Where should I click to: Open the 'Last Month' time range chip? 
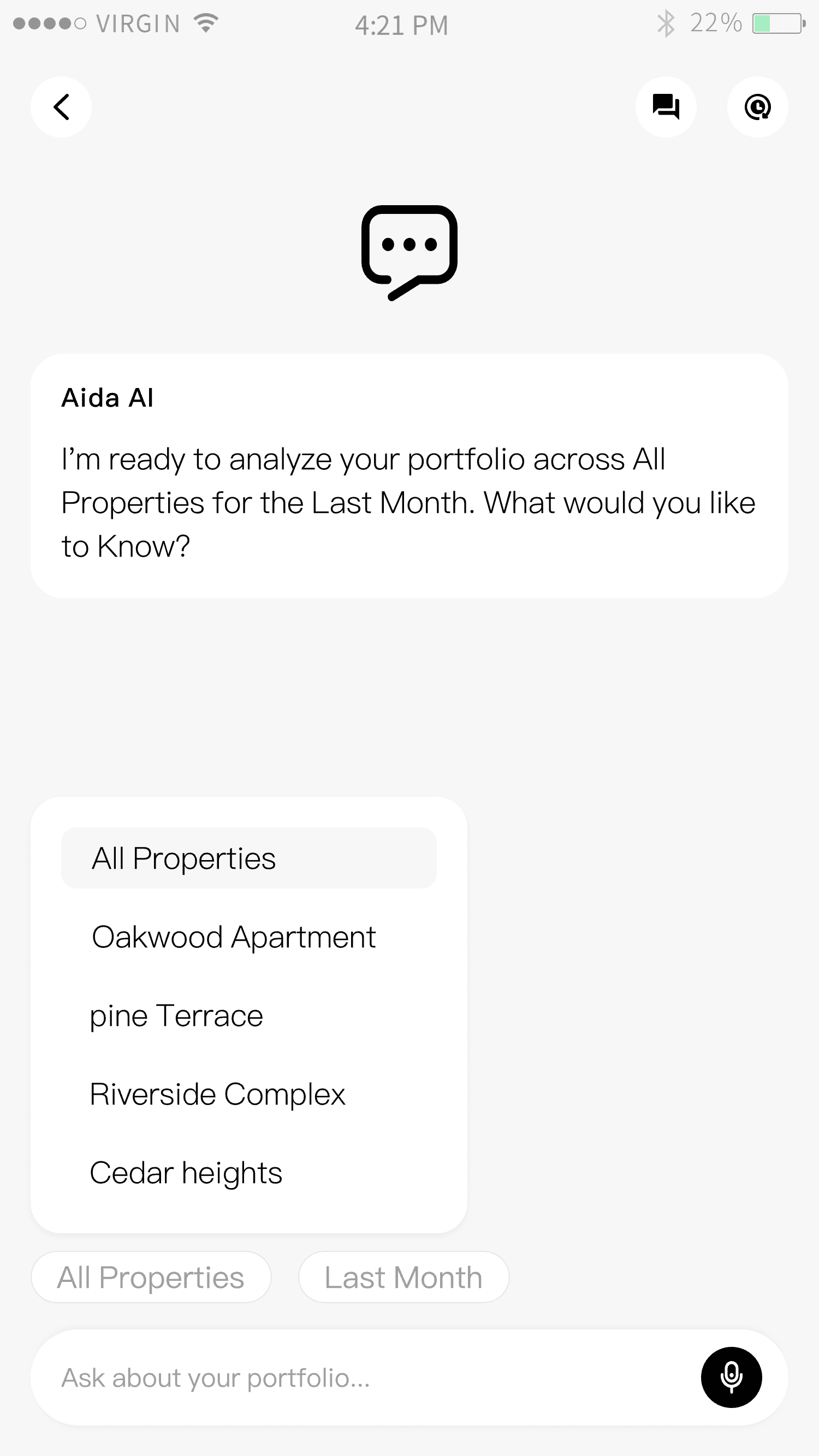[403, 1277]
